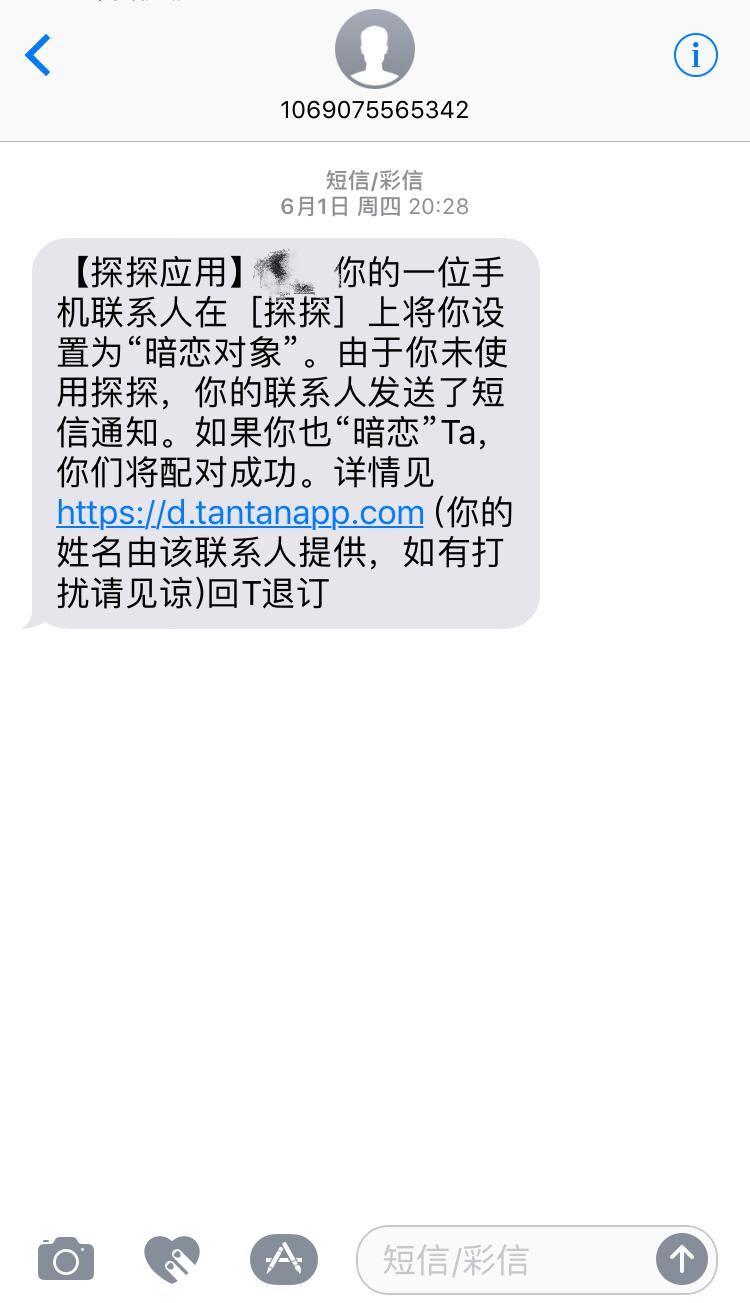This screenshot has width=750, height=1303.
Task: Launch photo capture via the camera button
Action: (65, 1259)
